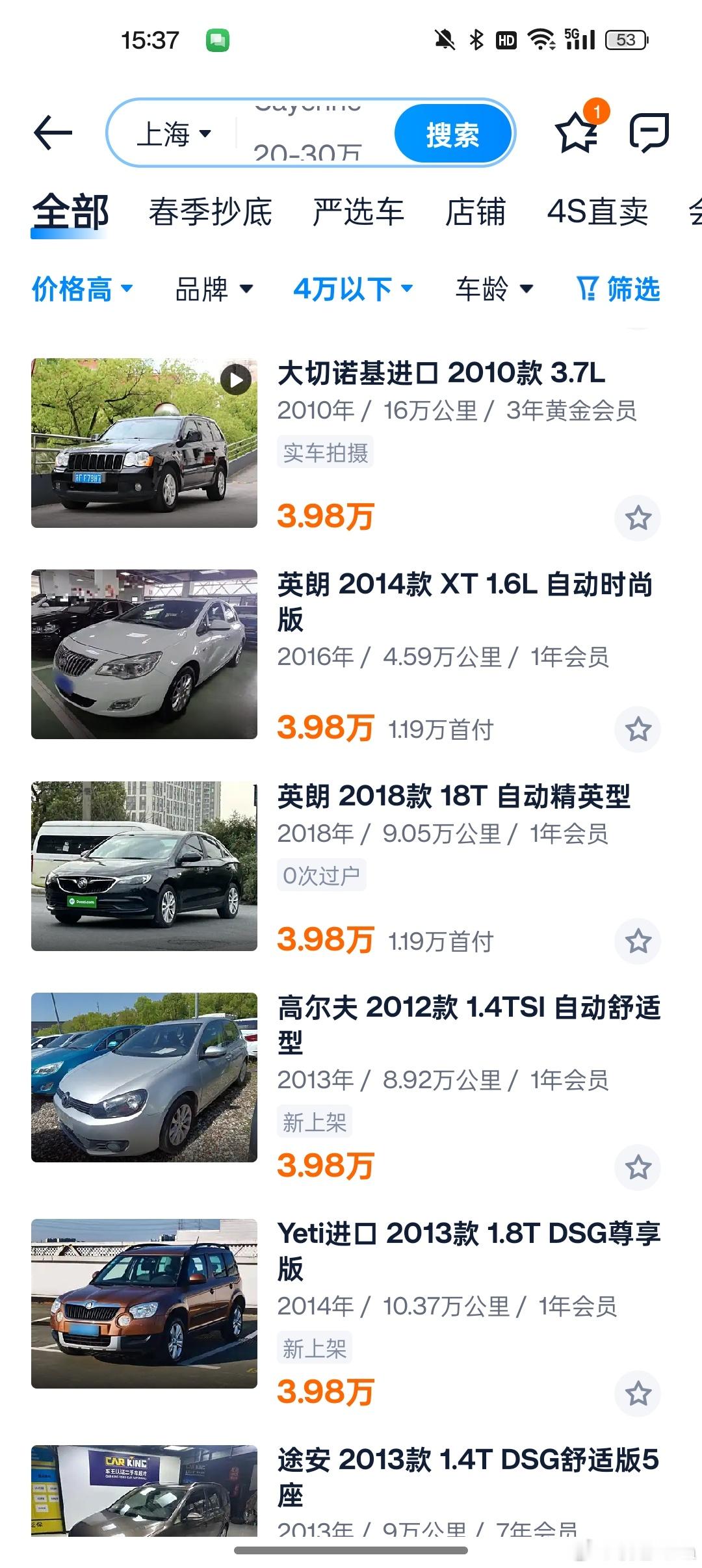The height and width of the screenshot is (1568, 702).
Task: Switch to the 春季抄底 tab
Action: [211, 212]
